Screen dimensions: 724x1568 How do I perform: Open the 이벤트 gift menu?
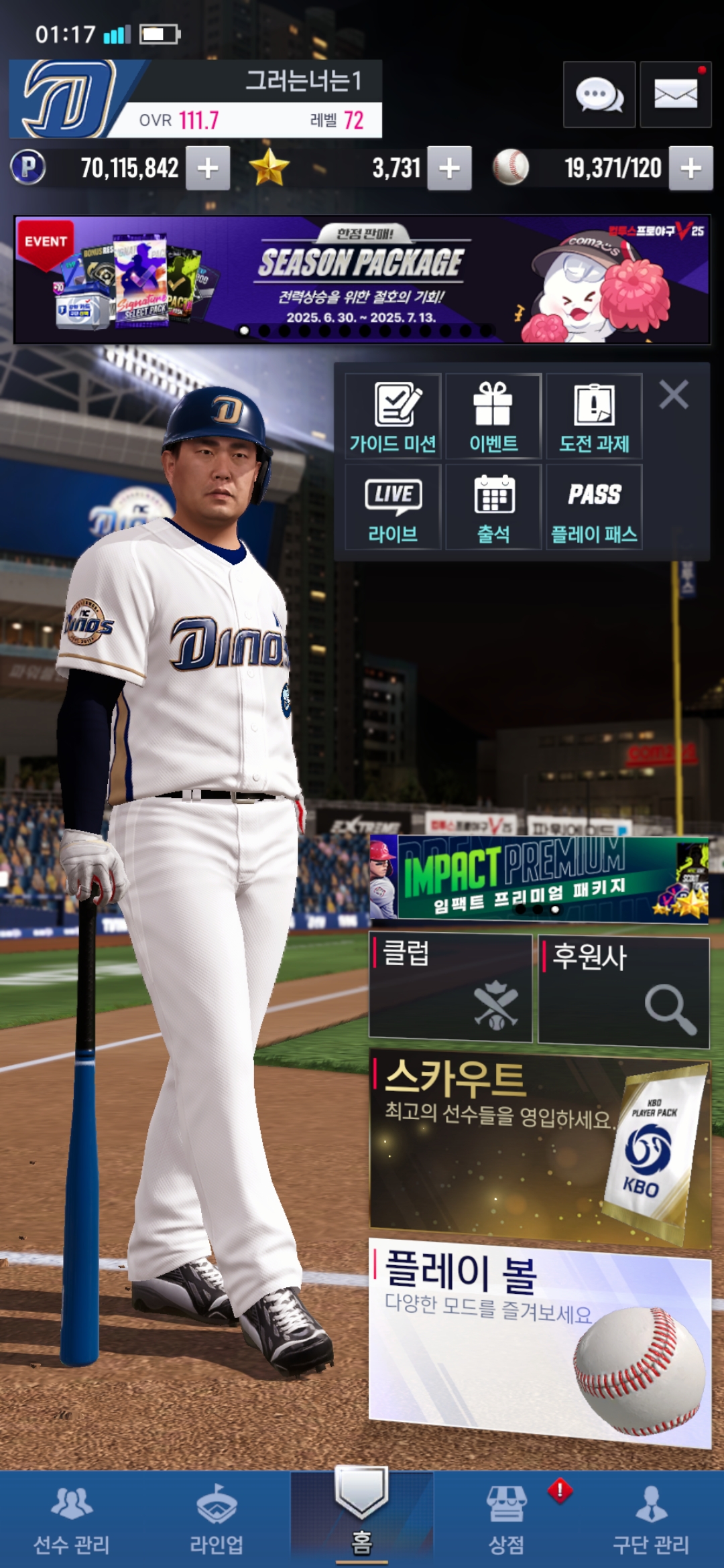493,416
